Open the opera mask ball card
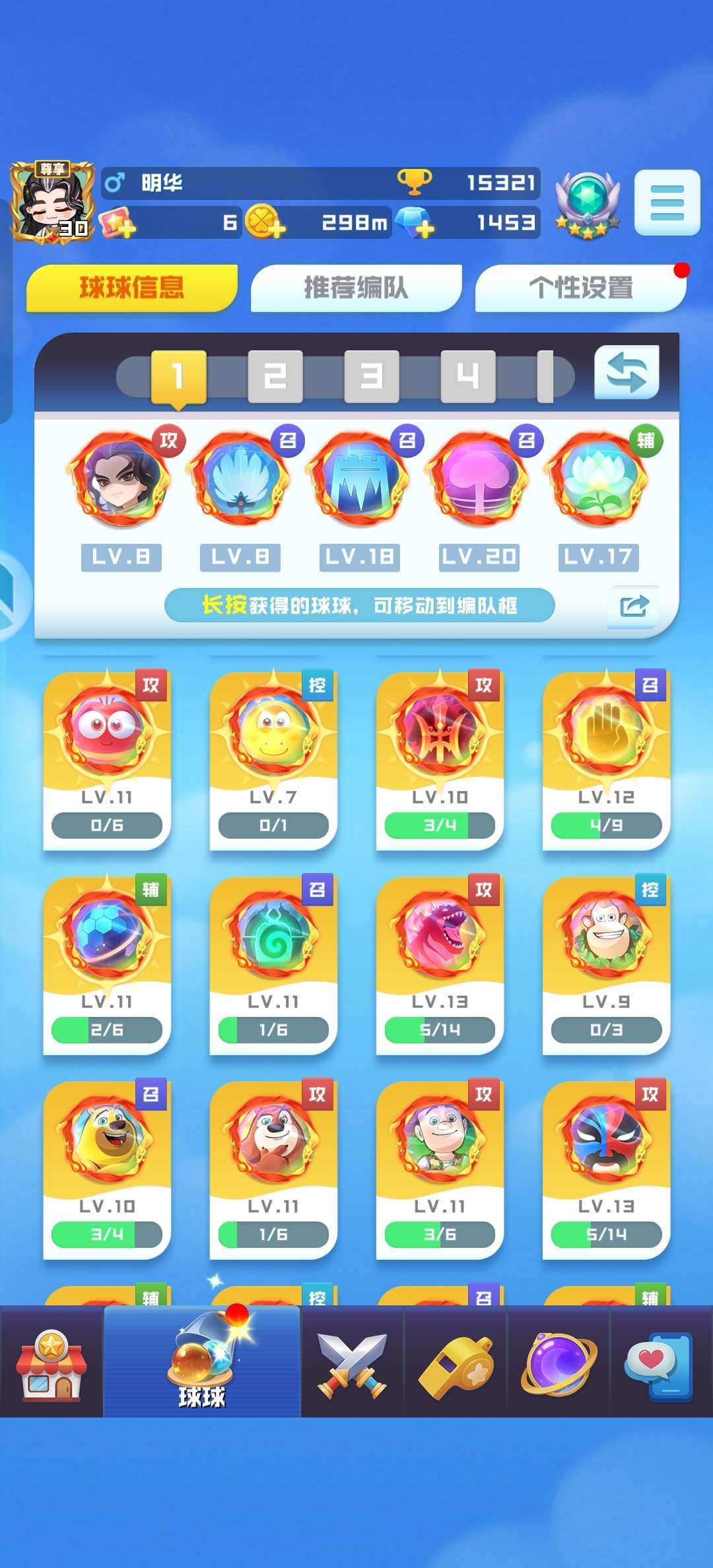Image resolution: width=713 pixels, height=1568 pixels. point(606,1169)
